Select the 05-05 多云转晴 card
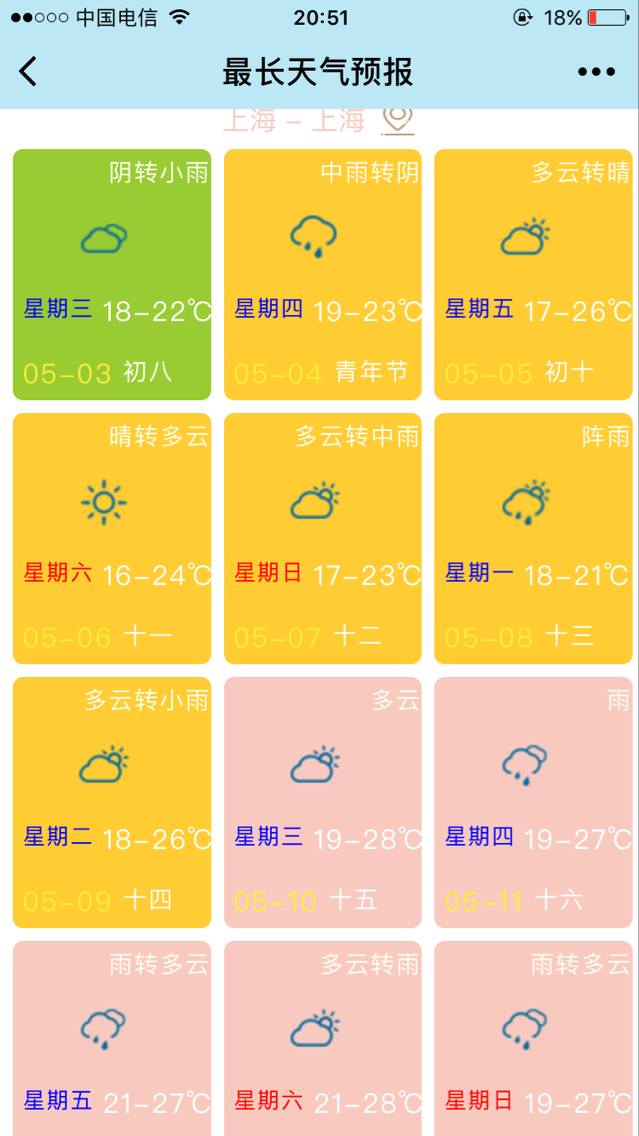The width and height of the screenshot is (639, 1136). [533, 275]
